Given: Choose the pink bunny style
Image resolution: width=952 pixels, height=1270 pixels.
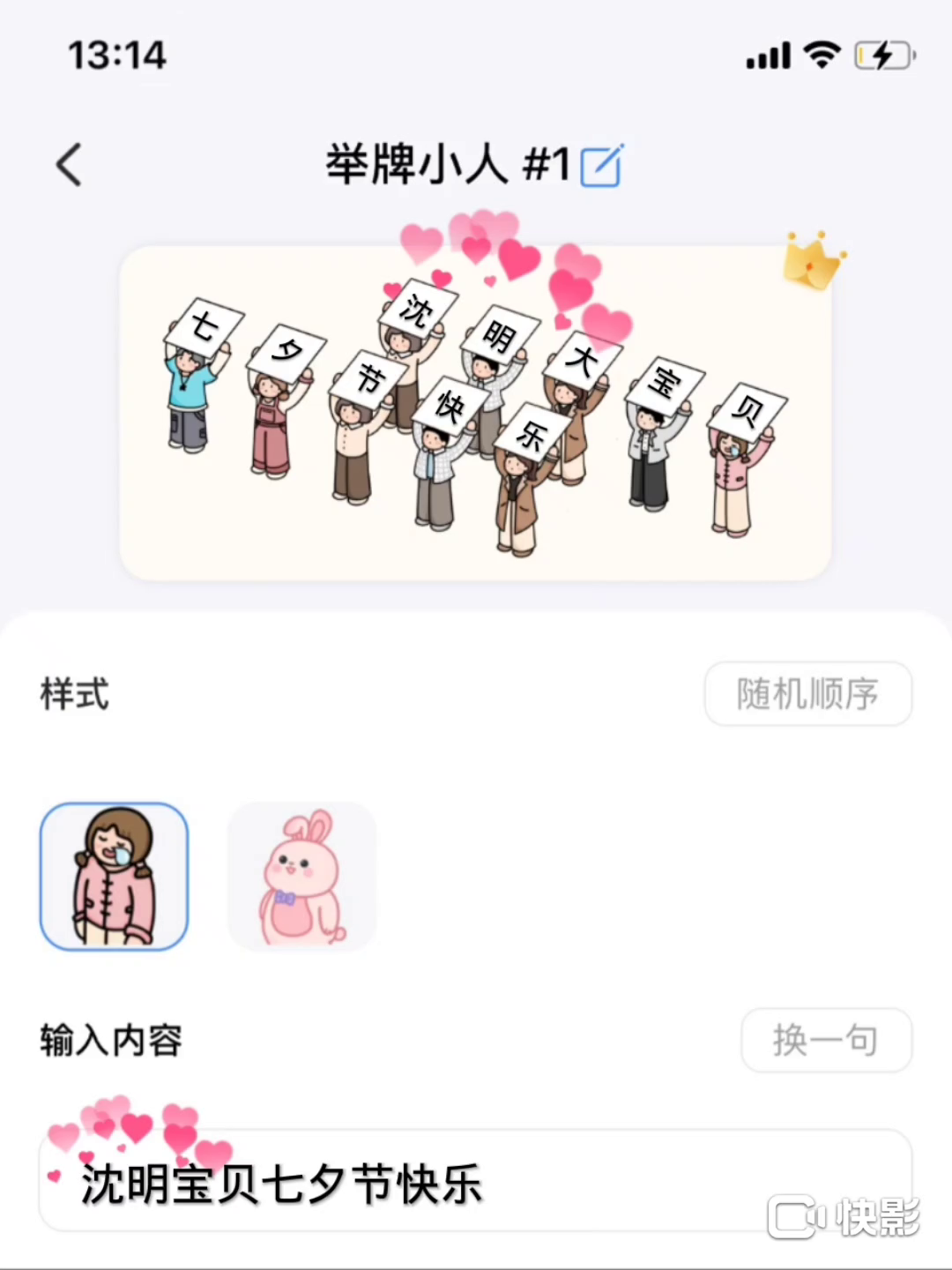Looking at the screenshot, I should pyautogui.click(x=301, y=877).
